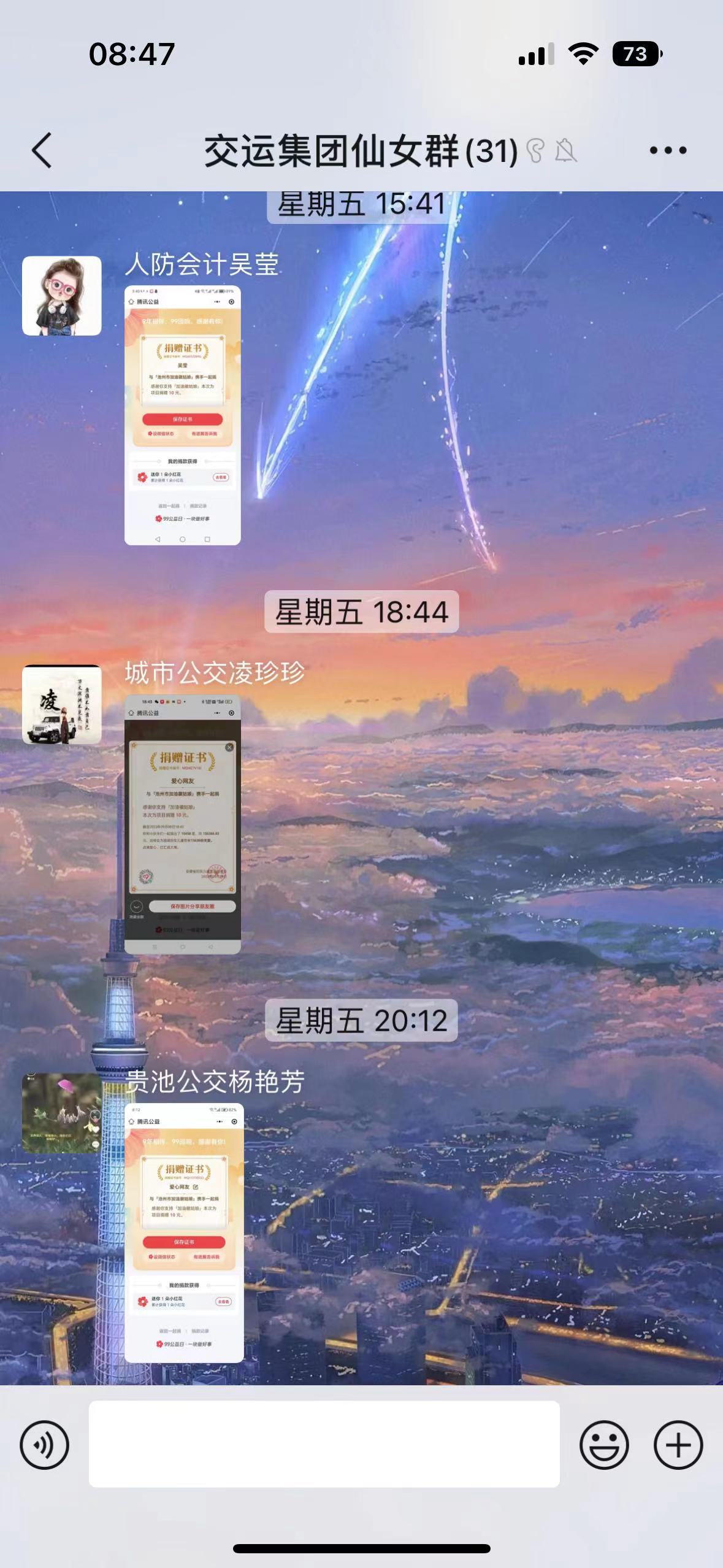This screenshot has width=723, height=1568.
Task: View 城市公交凌珍珍's donation certificate image
Action: pyautogui.click(x=183, y=824)
